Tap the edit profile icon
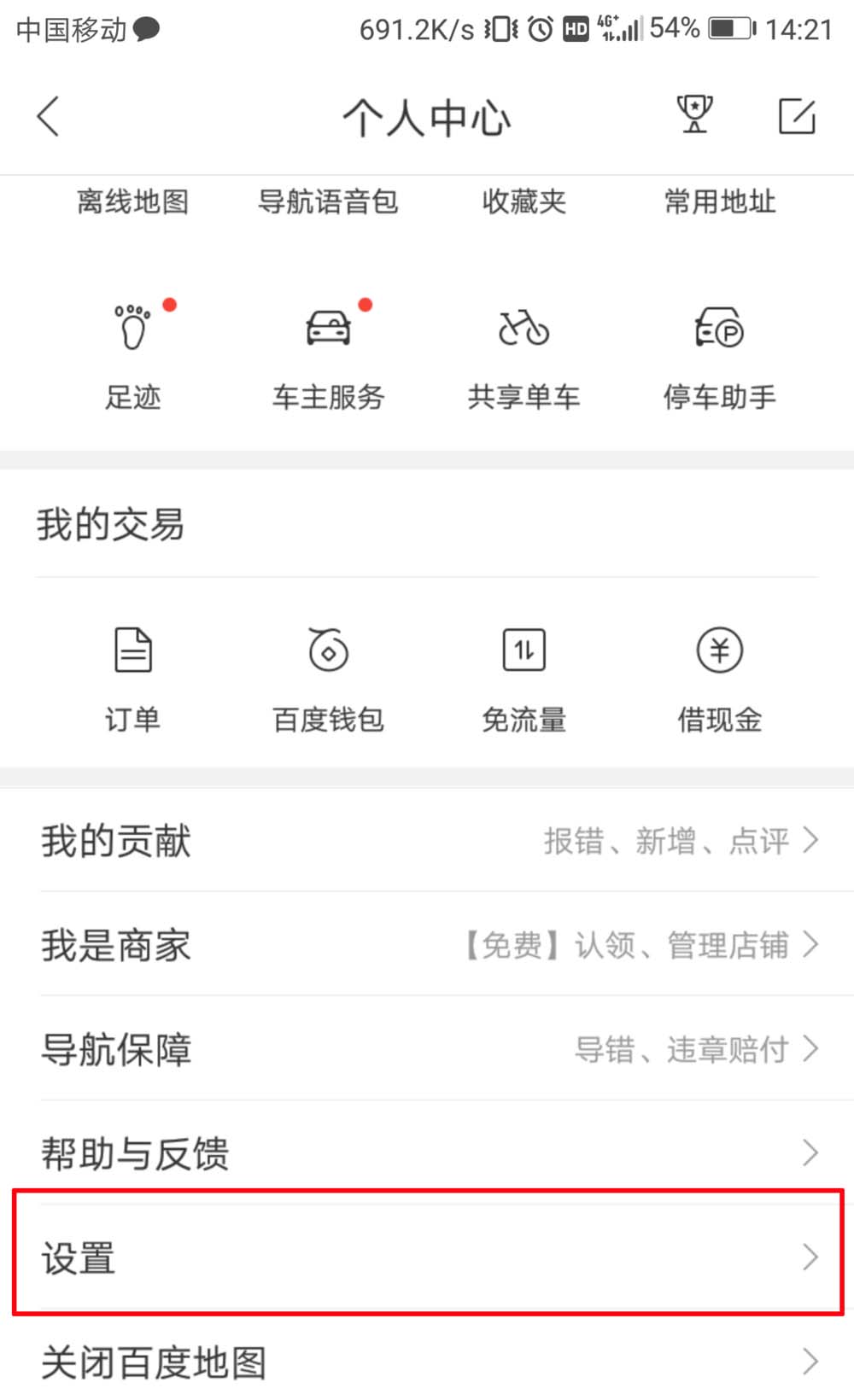 coord(797,116)
